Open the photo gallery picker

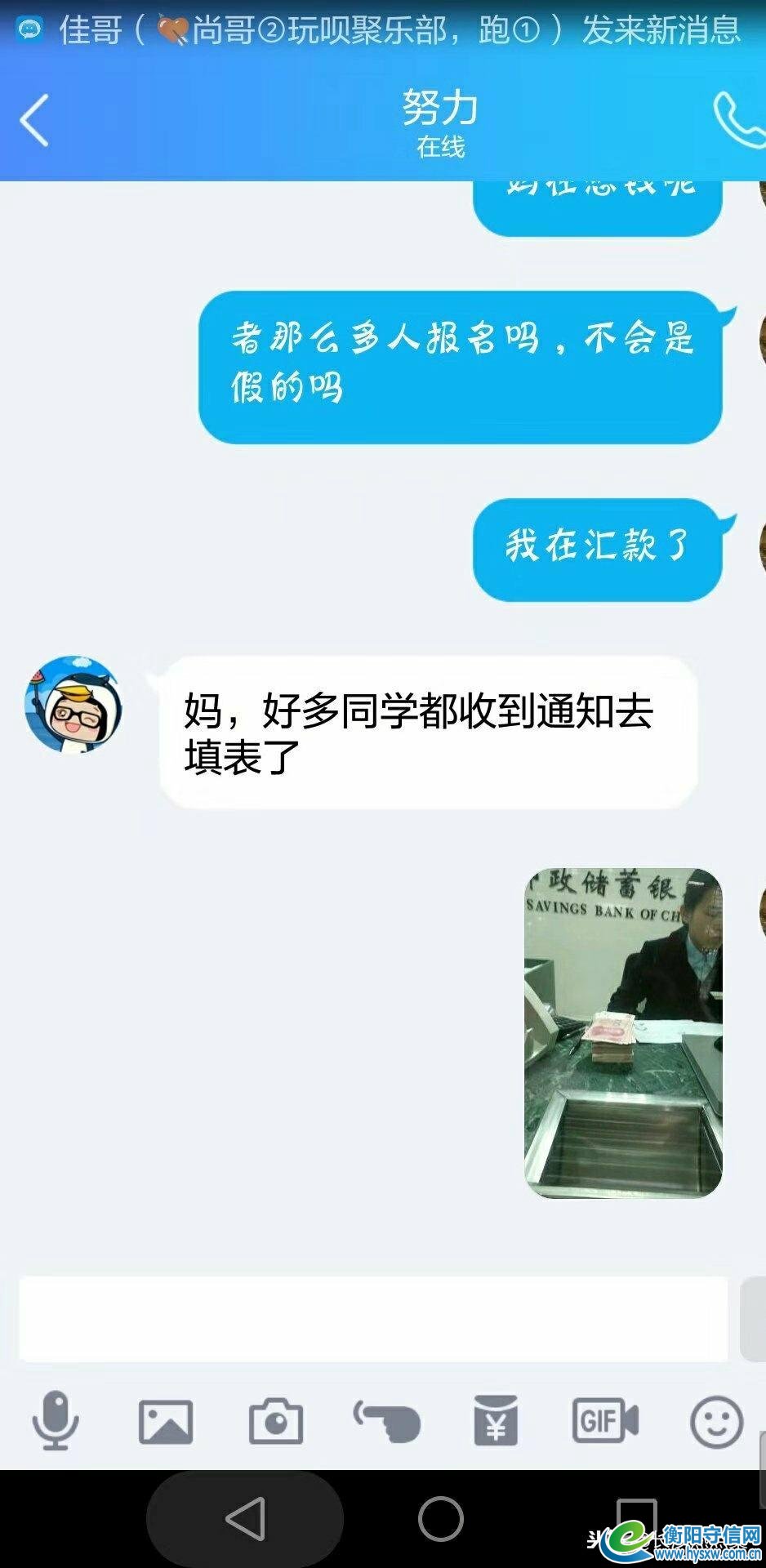coord(166,1421)
